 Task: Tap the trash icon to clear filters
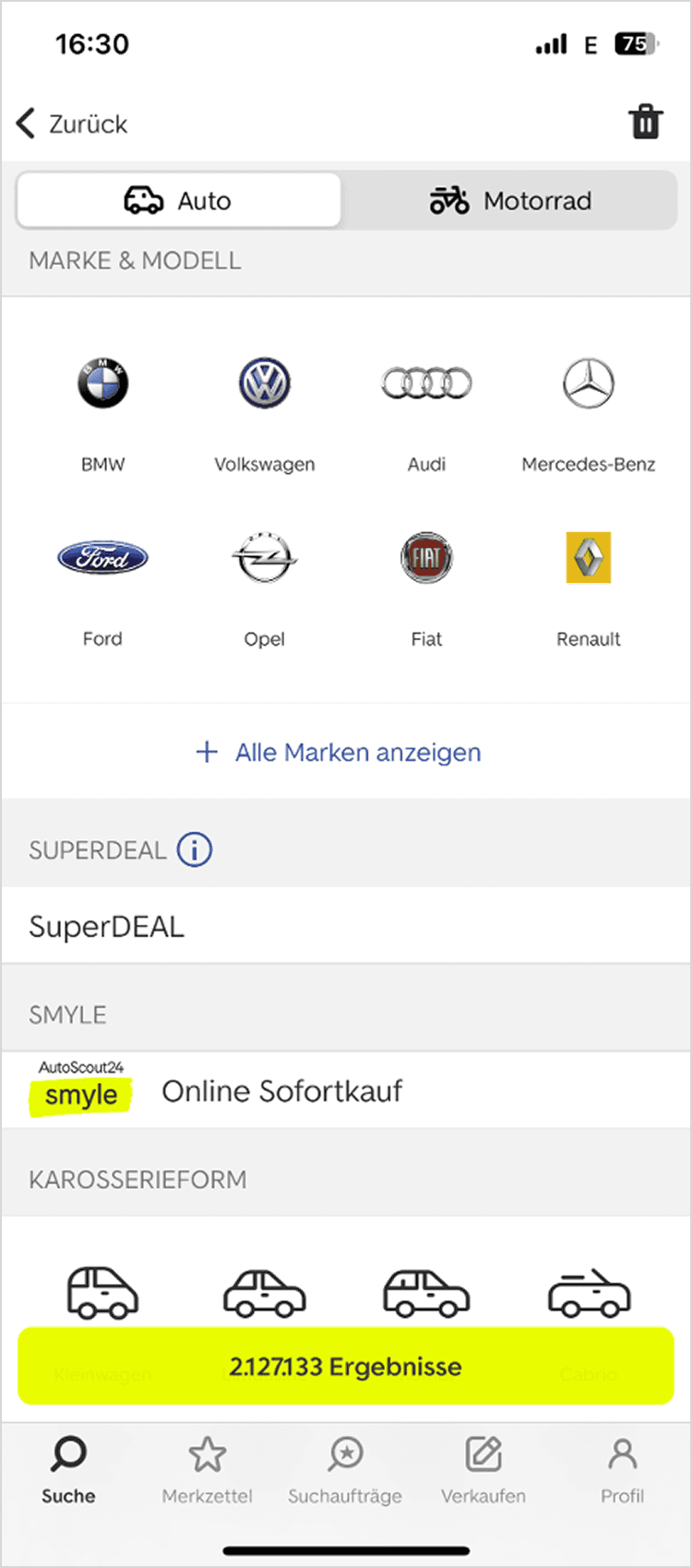point(646,121)
